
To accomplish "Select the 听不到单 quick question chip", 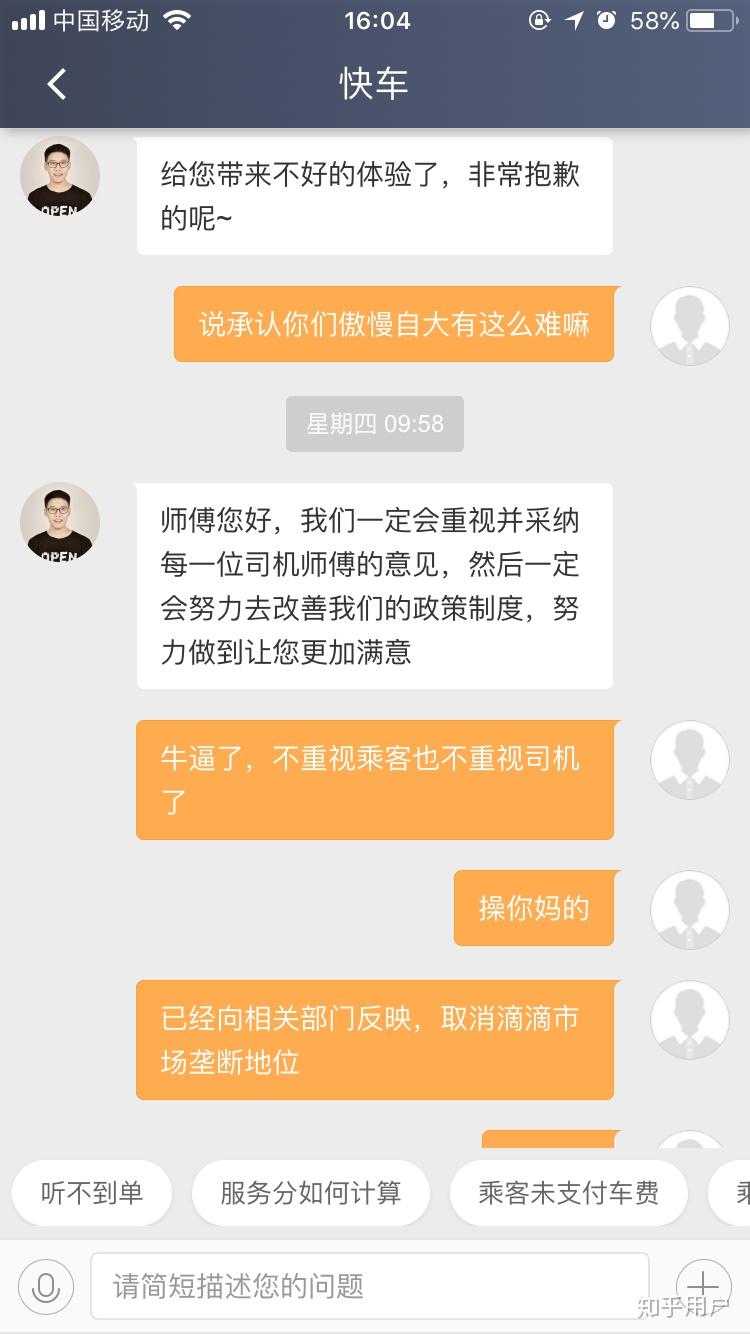I will 92,1193.
